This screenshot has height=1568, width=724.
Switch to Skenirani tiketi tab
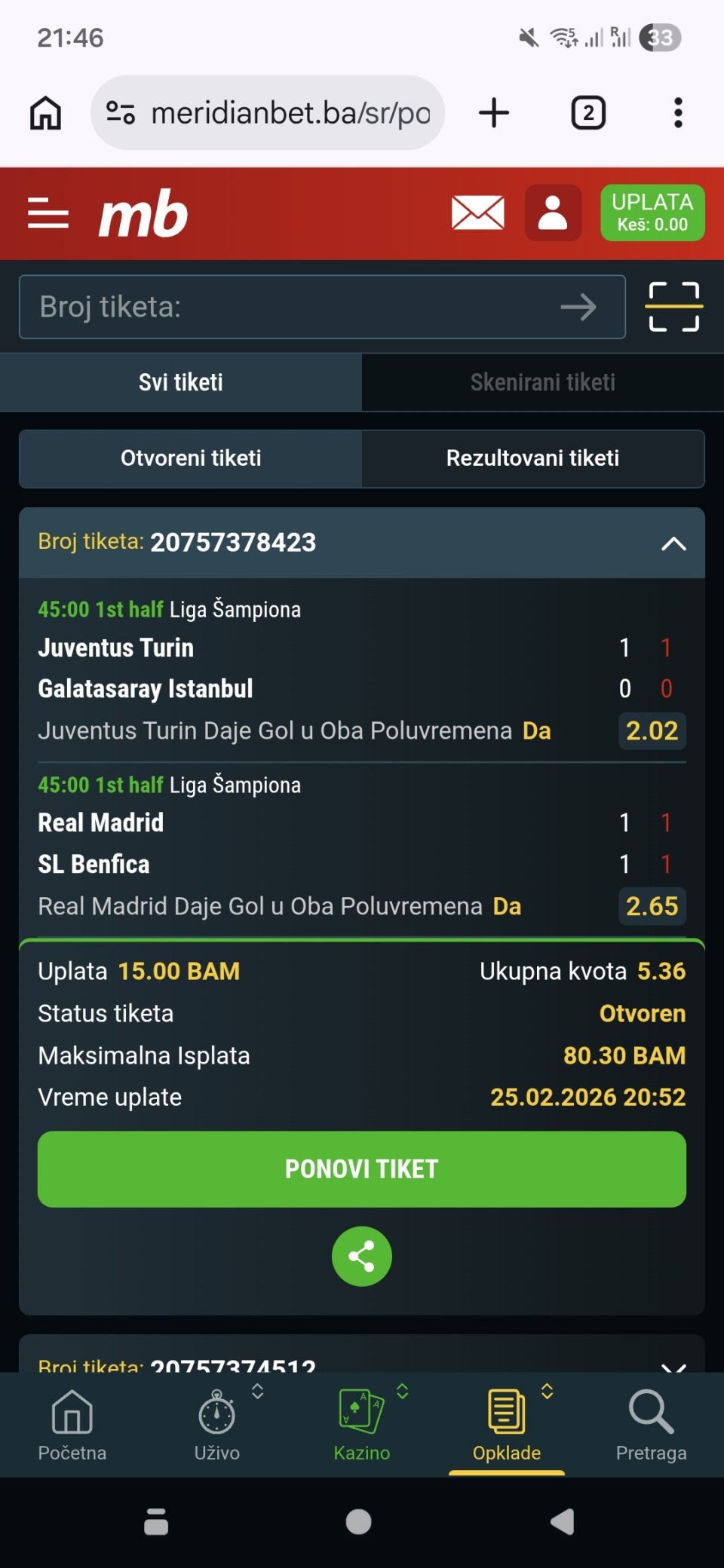[542, 382]
